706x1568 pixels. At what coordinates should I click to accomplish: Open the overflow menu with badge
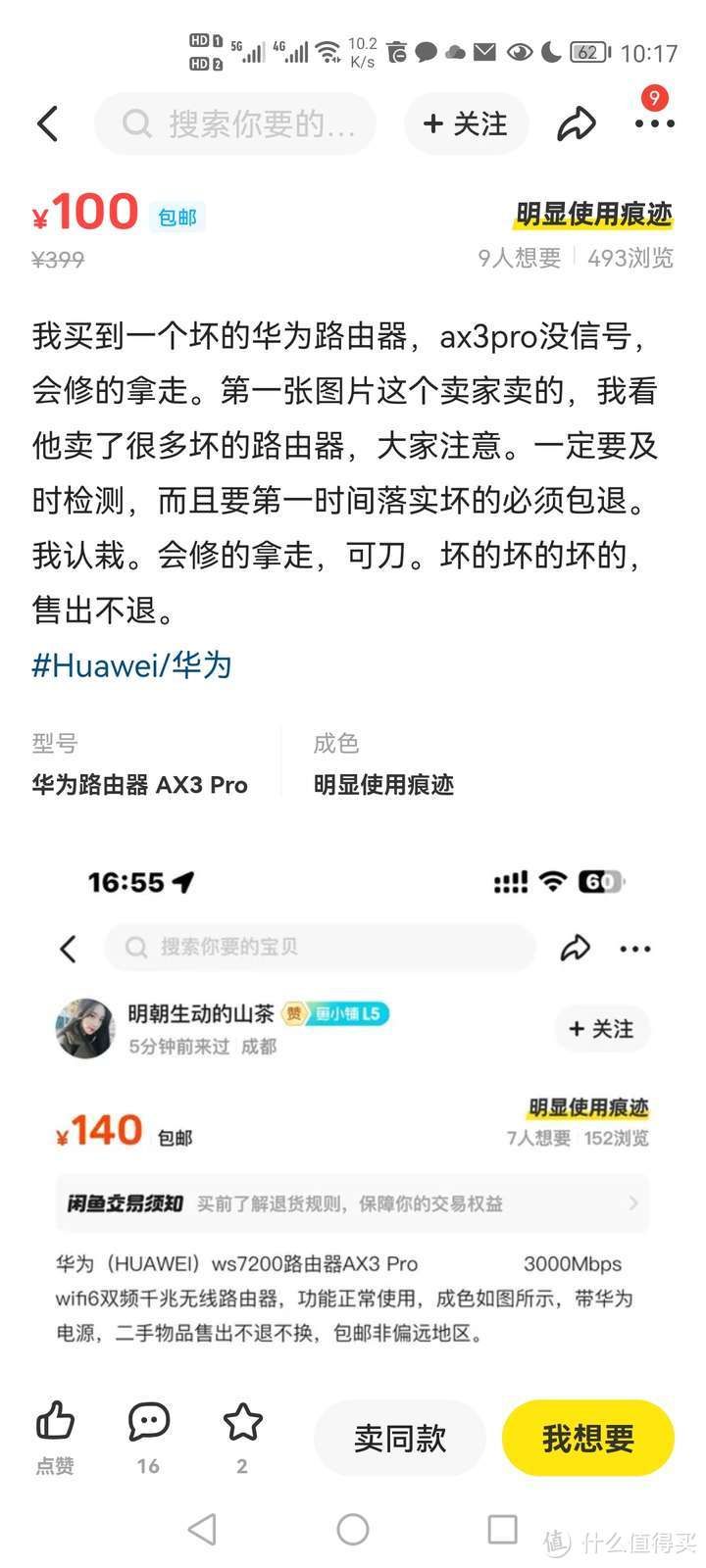coord(654,122)
